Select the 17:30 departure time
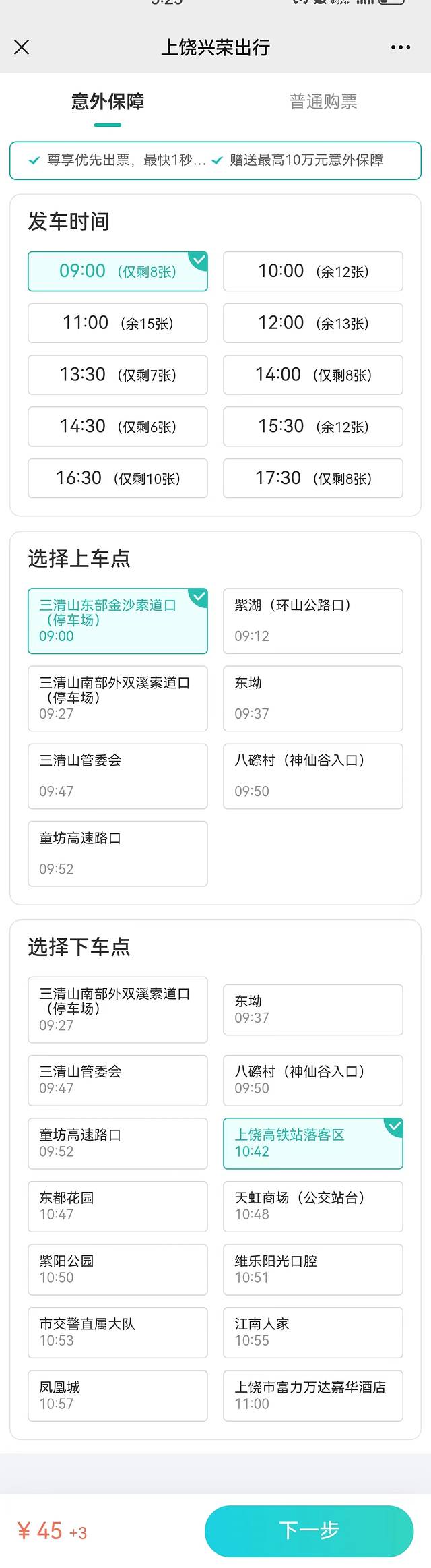431x1568 pixels. (x=313, y=479)
